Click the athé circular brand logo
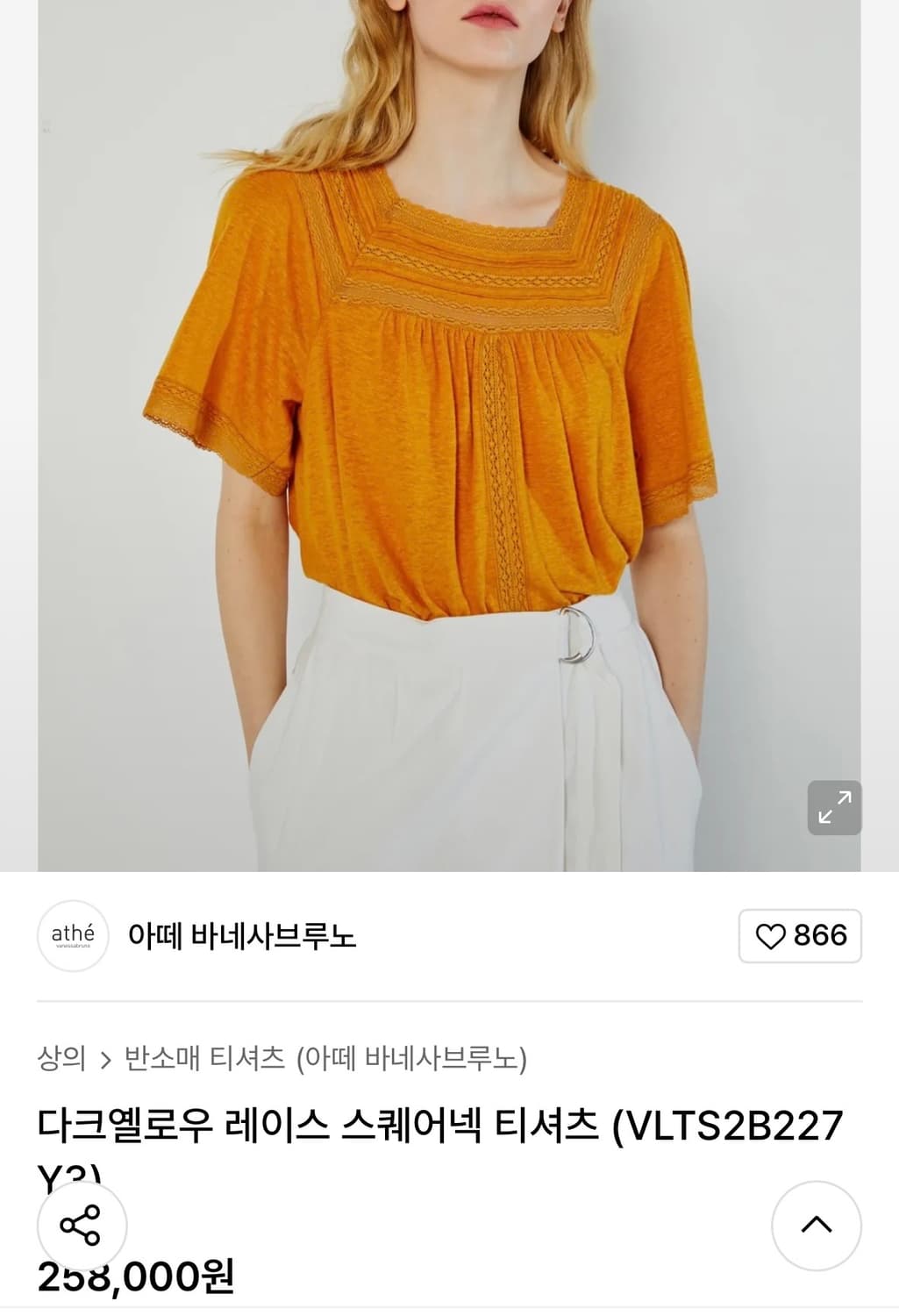This screenshot has height=1316, width=899. 73,933
